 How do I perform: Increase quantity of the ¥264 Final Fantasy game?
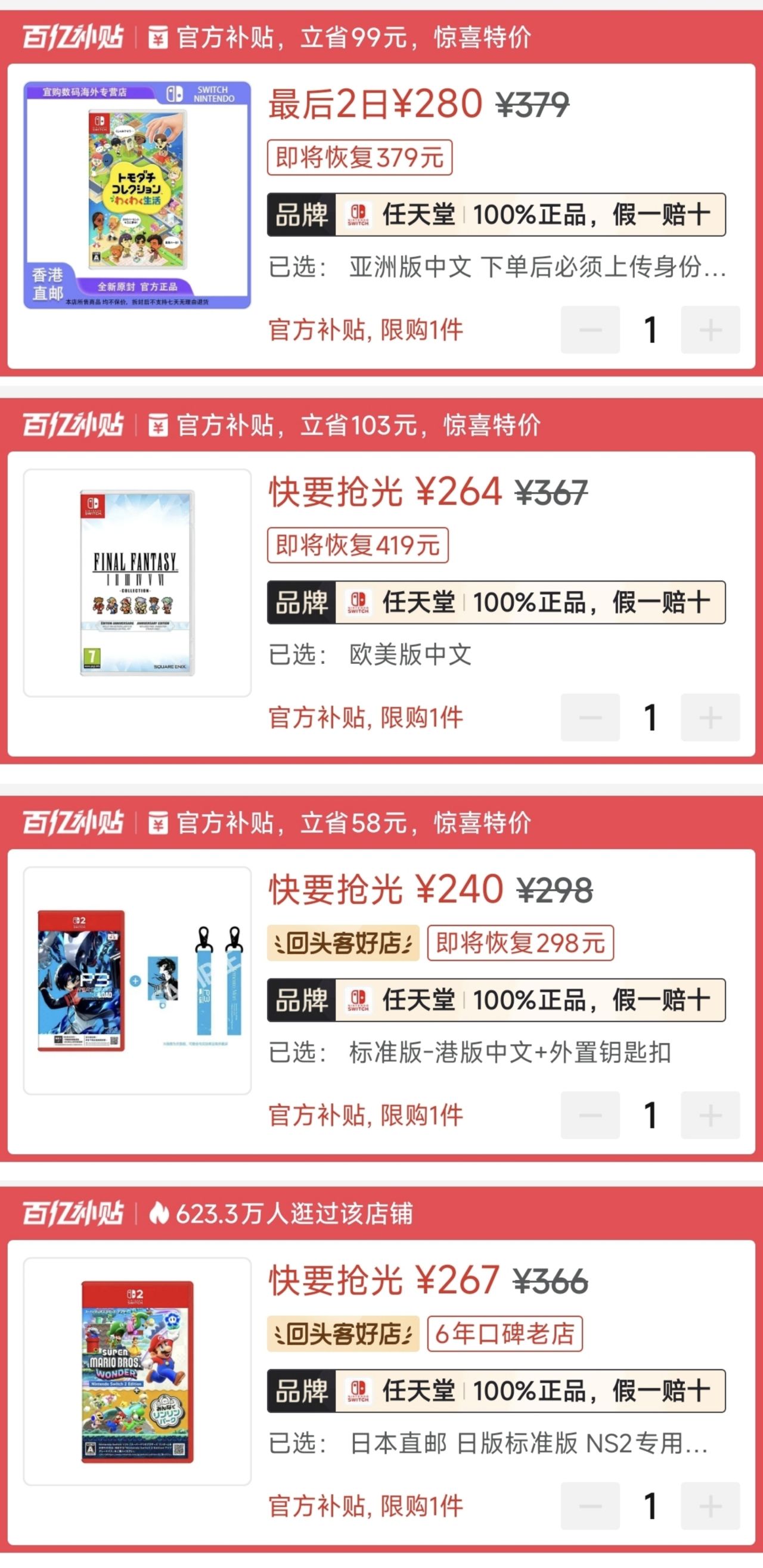point(710,717)
